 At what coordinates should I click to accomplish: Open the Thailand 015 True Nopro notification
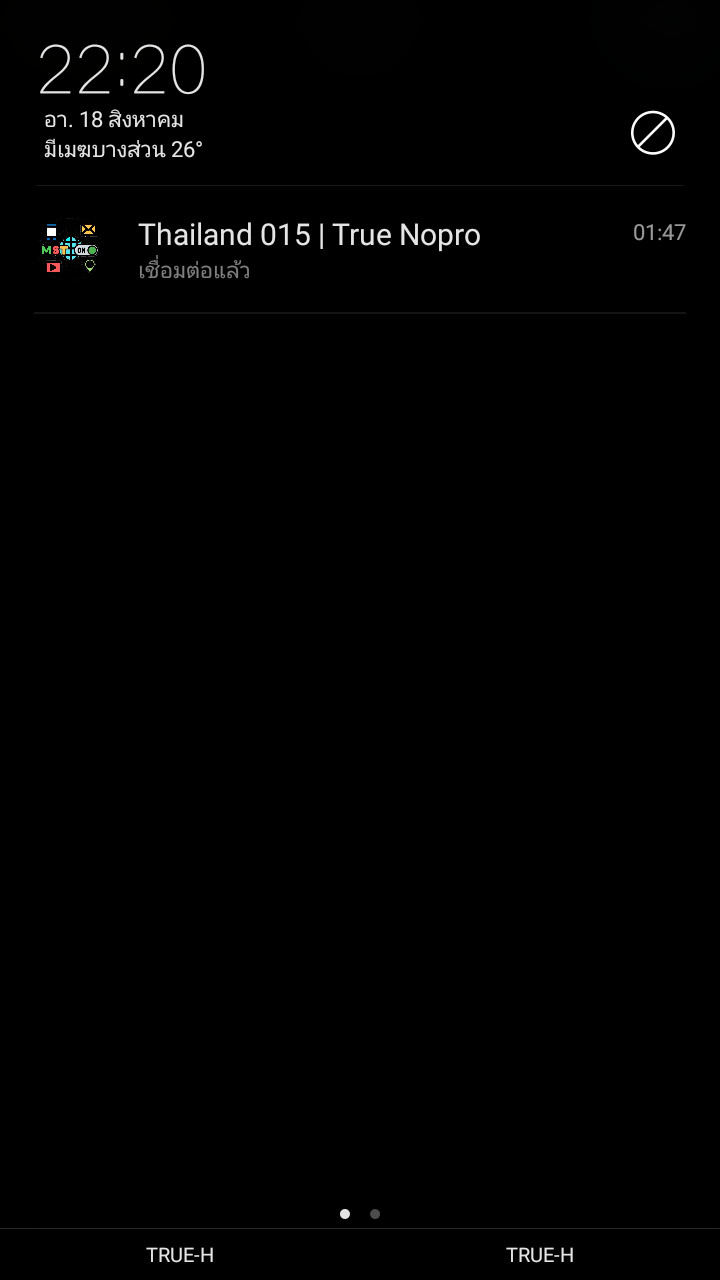click(x=360, y=250)
